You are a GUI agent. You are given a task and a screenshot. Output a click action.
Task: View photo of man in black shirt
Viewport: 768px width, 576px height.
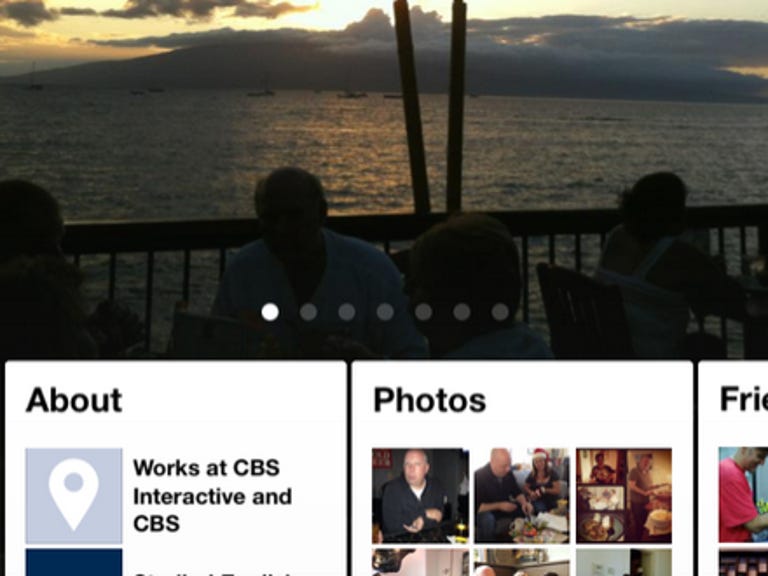click(x=420, y=495)
